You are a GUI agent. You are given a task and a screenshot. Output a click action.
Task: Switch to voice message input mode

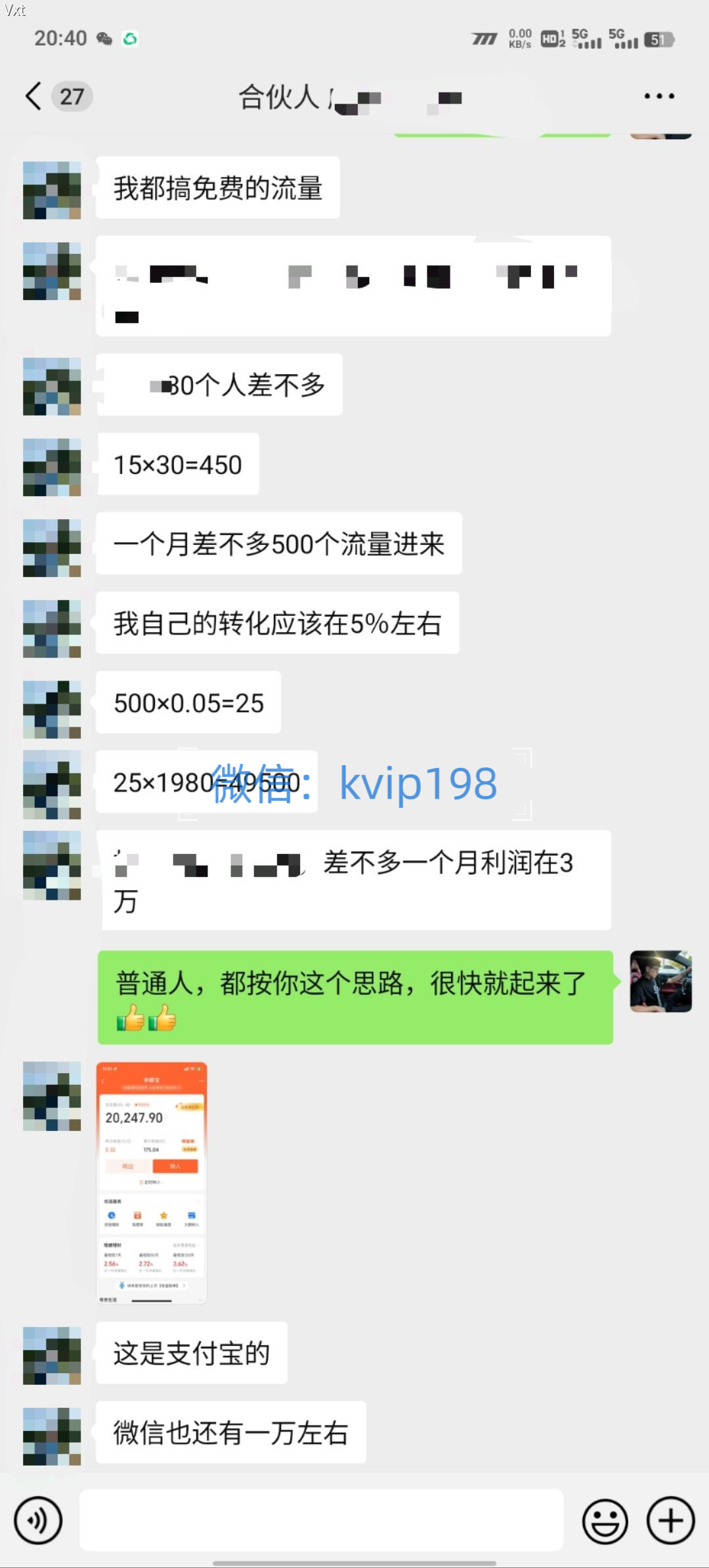[x=39, y=1520]
